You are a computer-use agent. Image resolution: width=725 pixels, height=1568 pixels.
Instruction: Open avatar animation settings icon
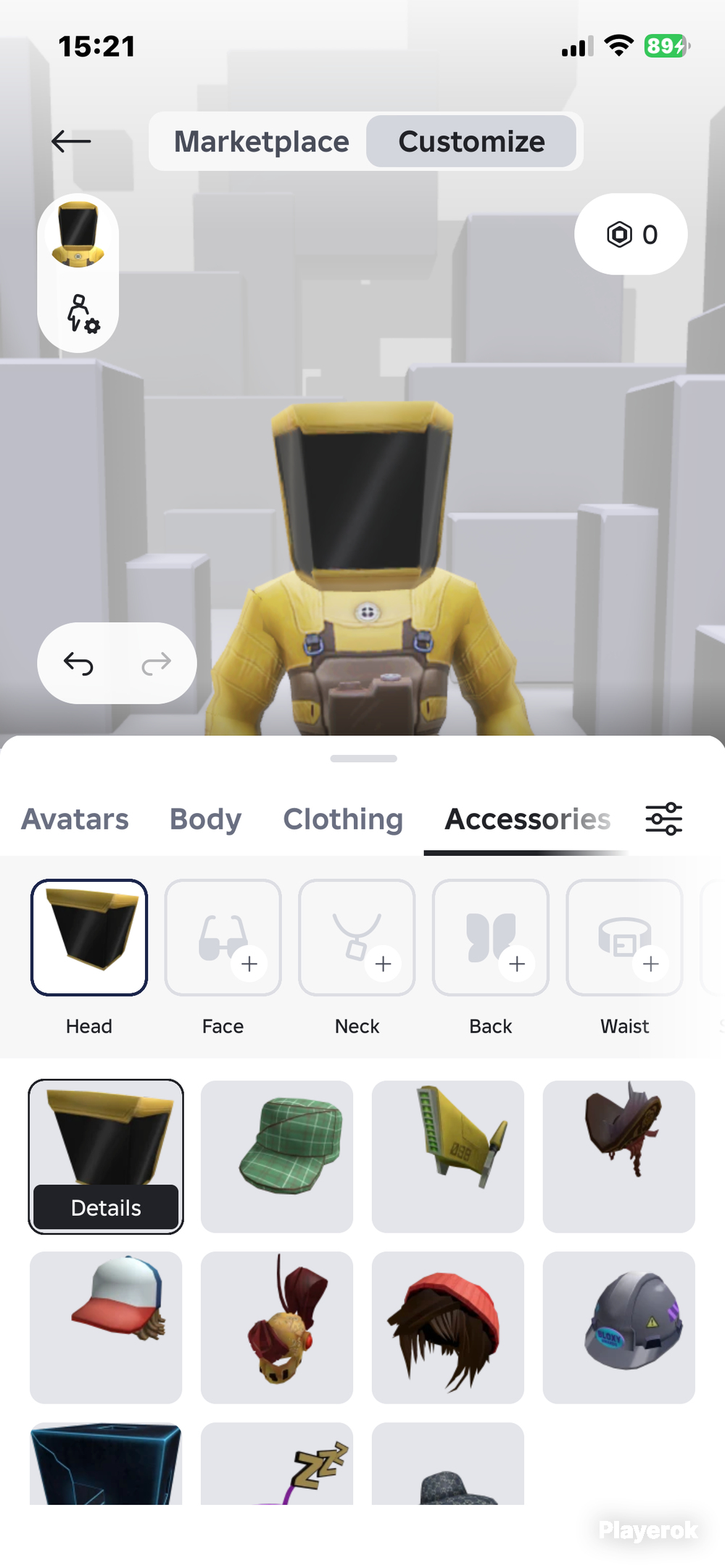81,314
